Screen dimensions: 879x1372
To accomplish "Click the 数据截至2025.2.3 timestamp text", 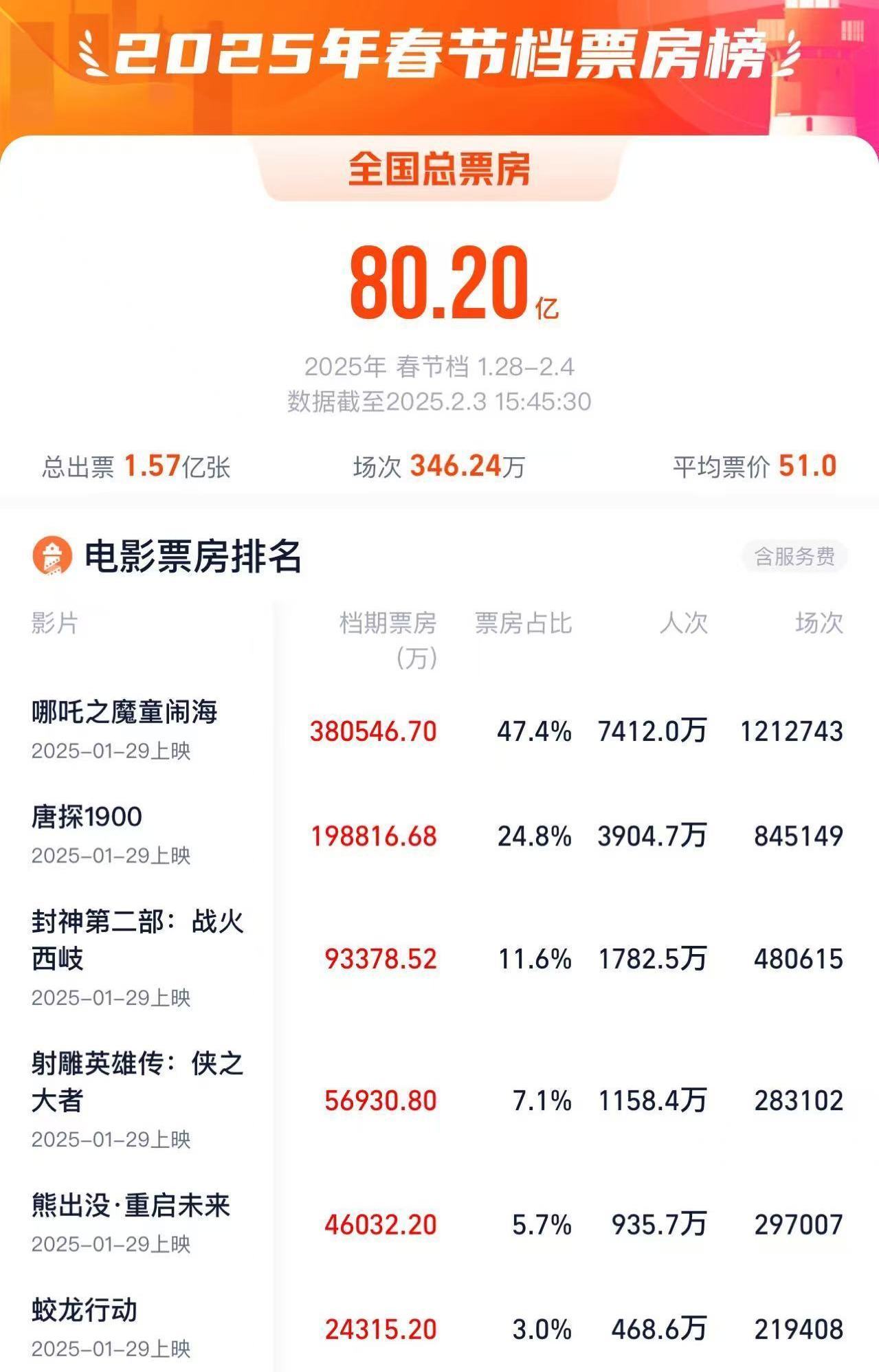I will click(440, 401).
